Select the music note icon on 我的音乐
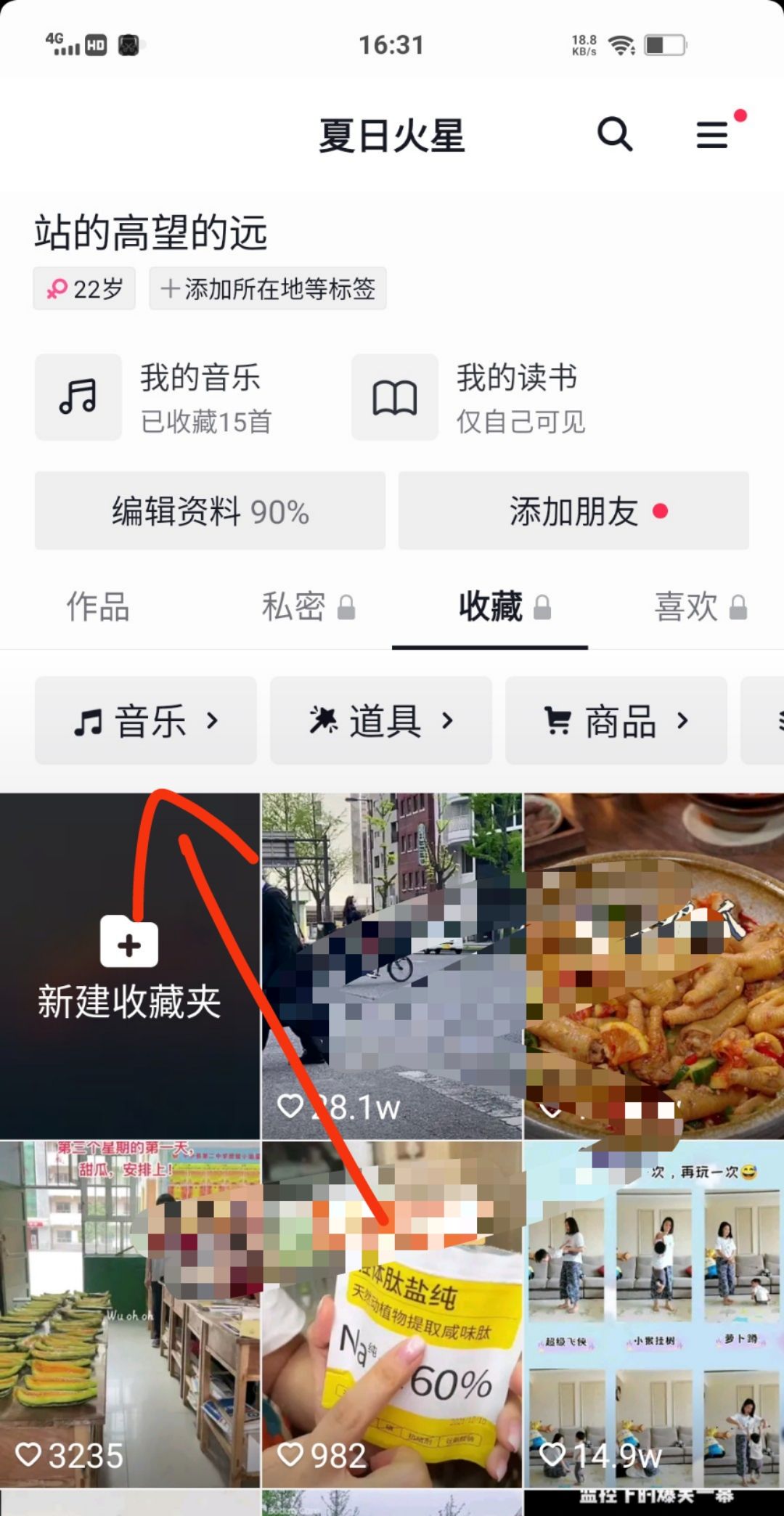Screen dimensions: 784x1516 pos(78,396)
